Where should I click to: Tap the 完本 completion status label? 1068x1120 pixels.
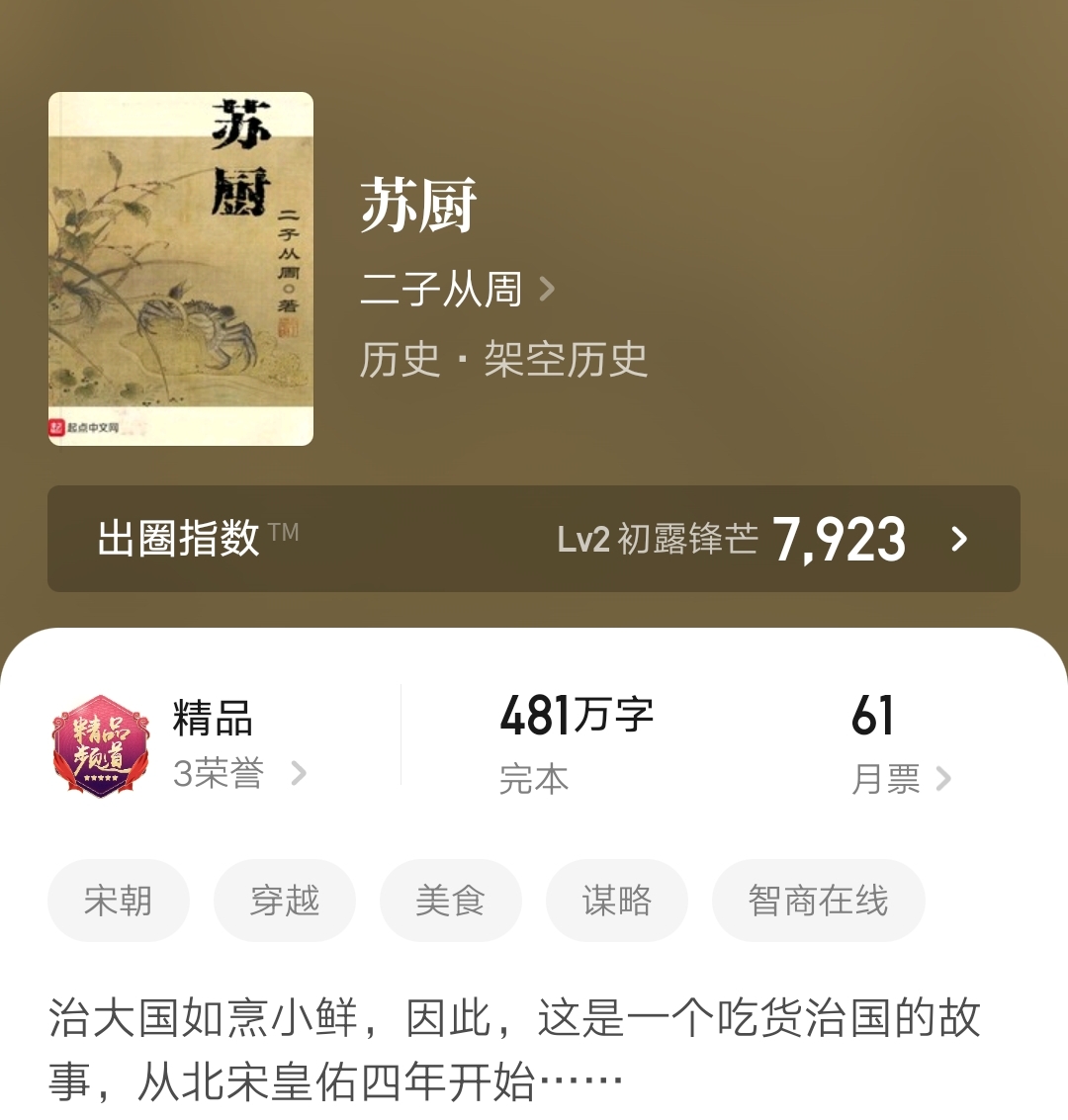[534, 778]
